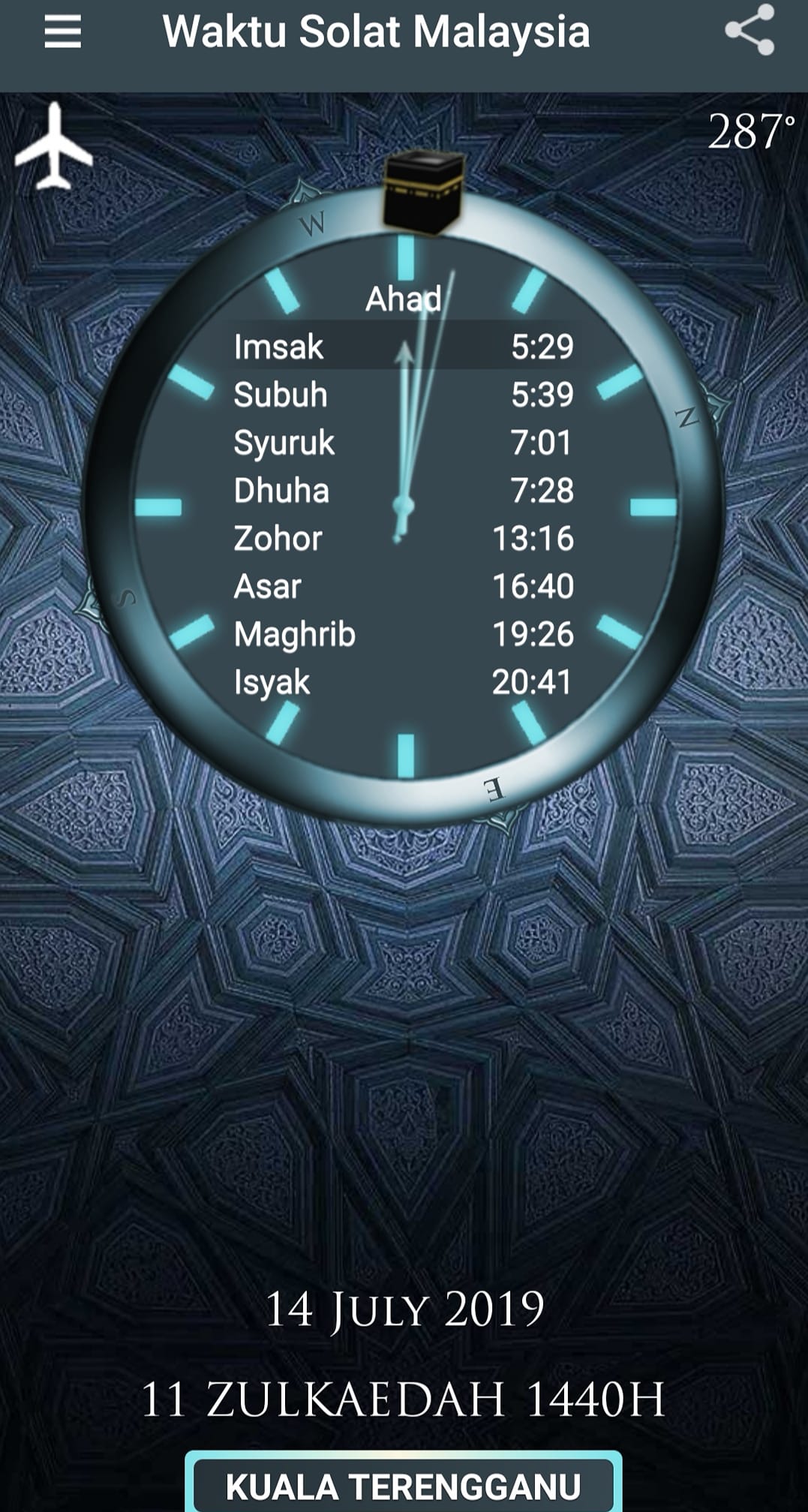Open the hamburger drawer menu
Screen dimensions: 808x1512
tap(62, 32)
